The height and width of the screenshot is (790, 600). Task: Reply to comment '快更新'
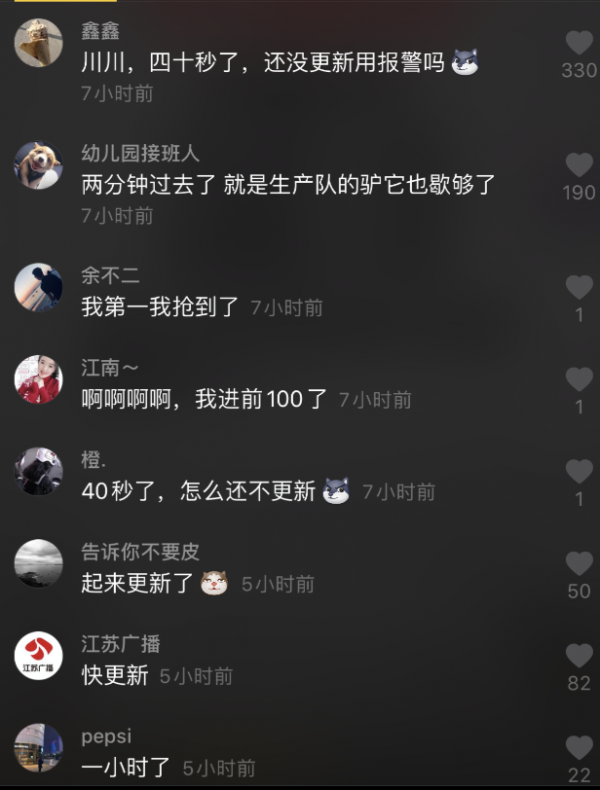[x=114, y=676]
